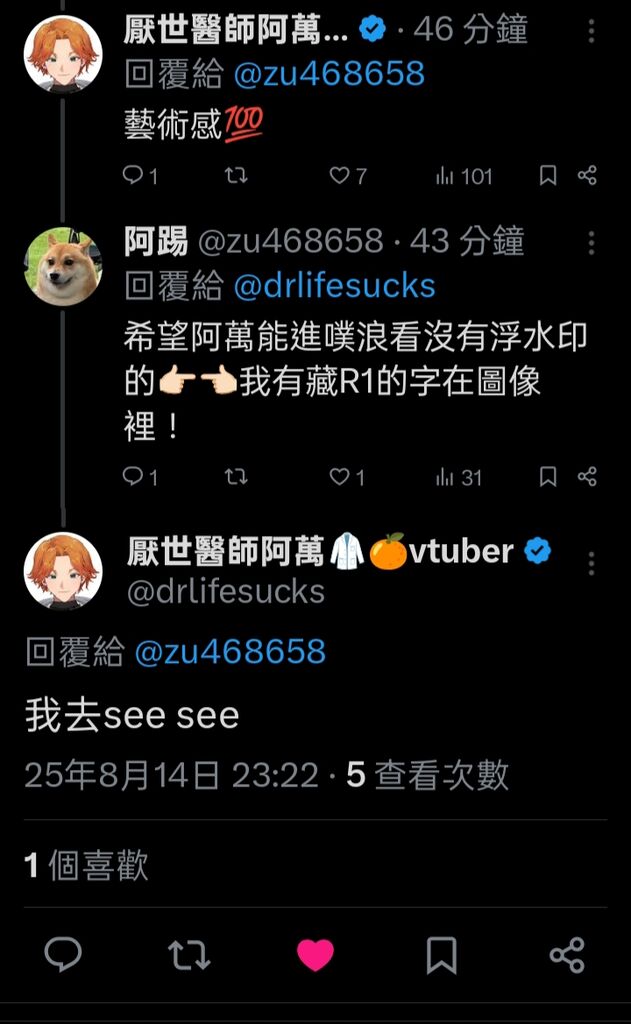Open the @zu468658 mention above 我去see see
Screen dimensions: 631x1024
tap(230, 653)
